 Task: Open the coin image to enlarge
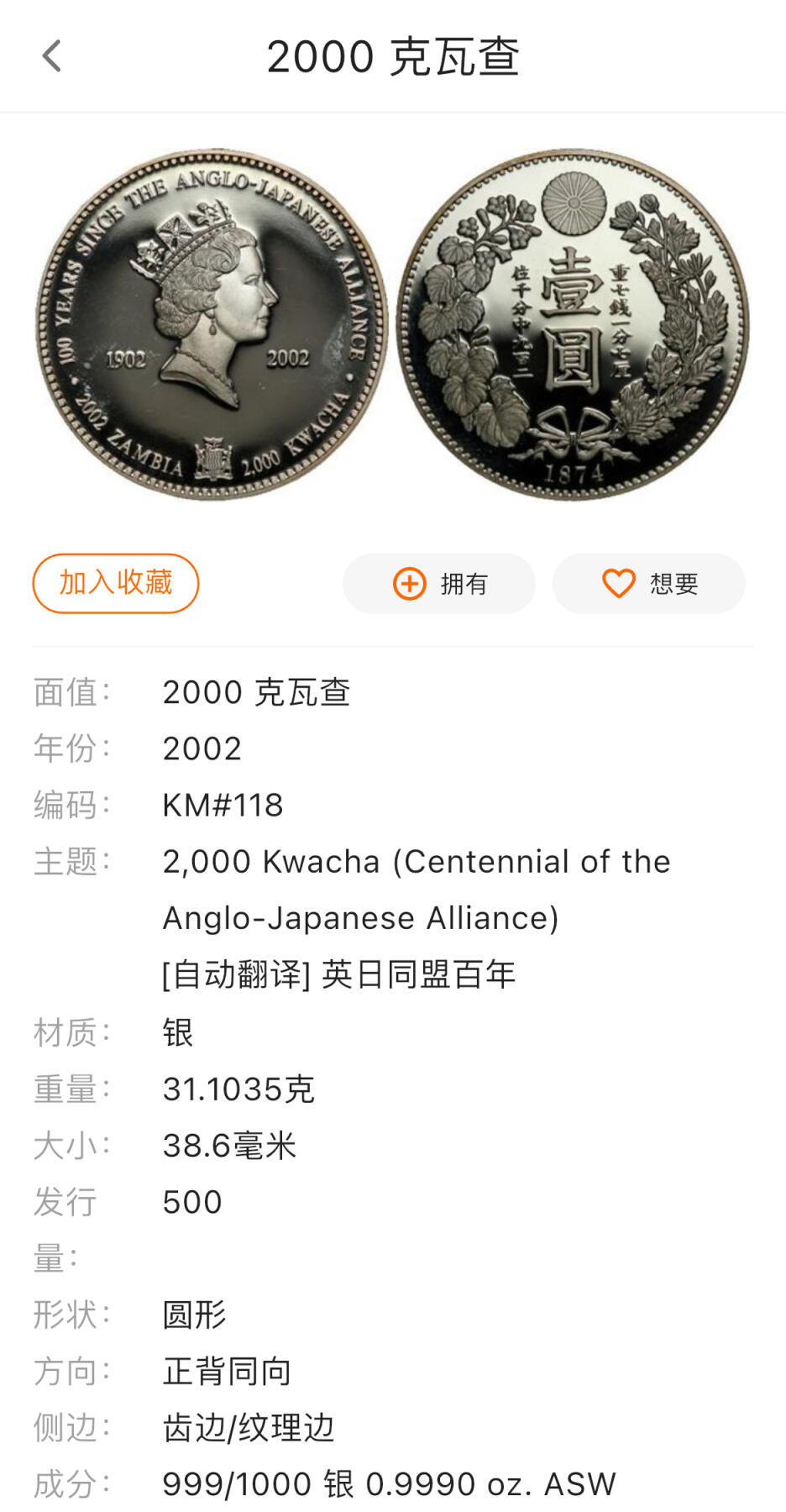click(392, 325)
